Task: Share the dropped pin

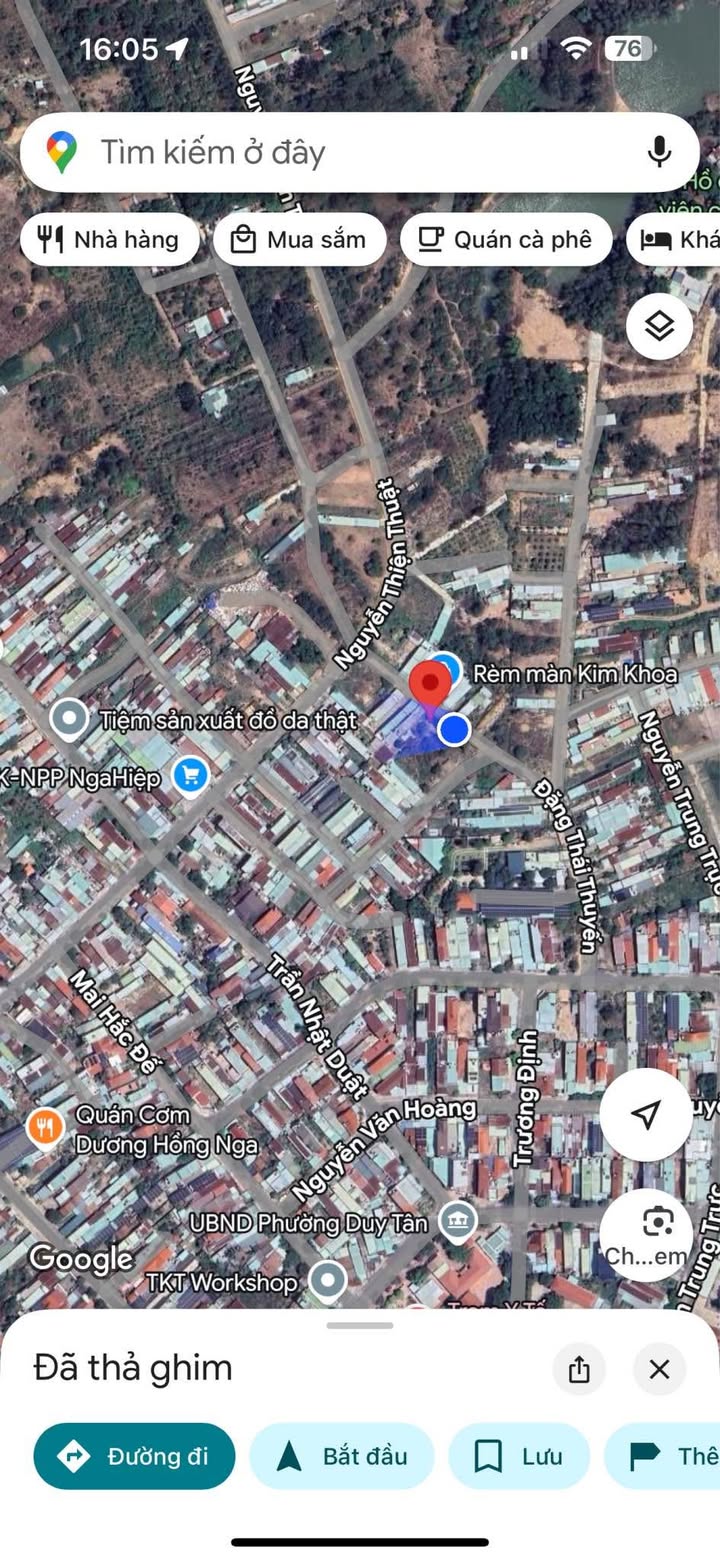Action: 579,1369
